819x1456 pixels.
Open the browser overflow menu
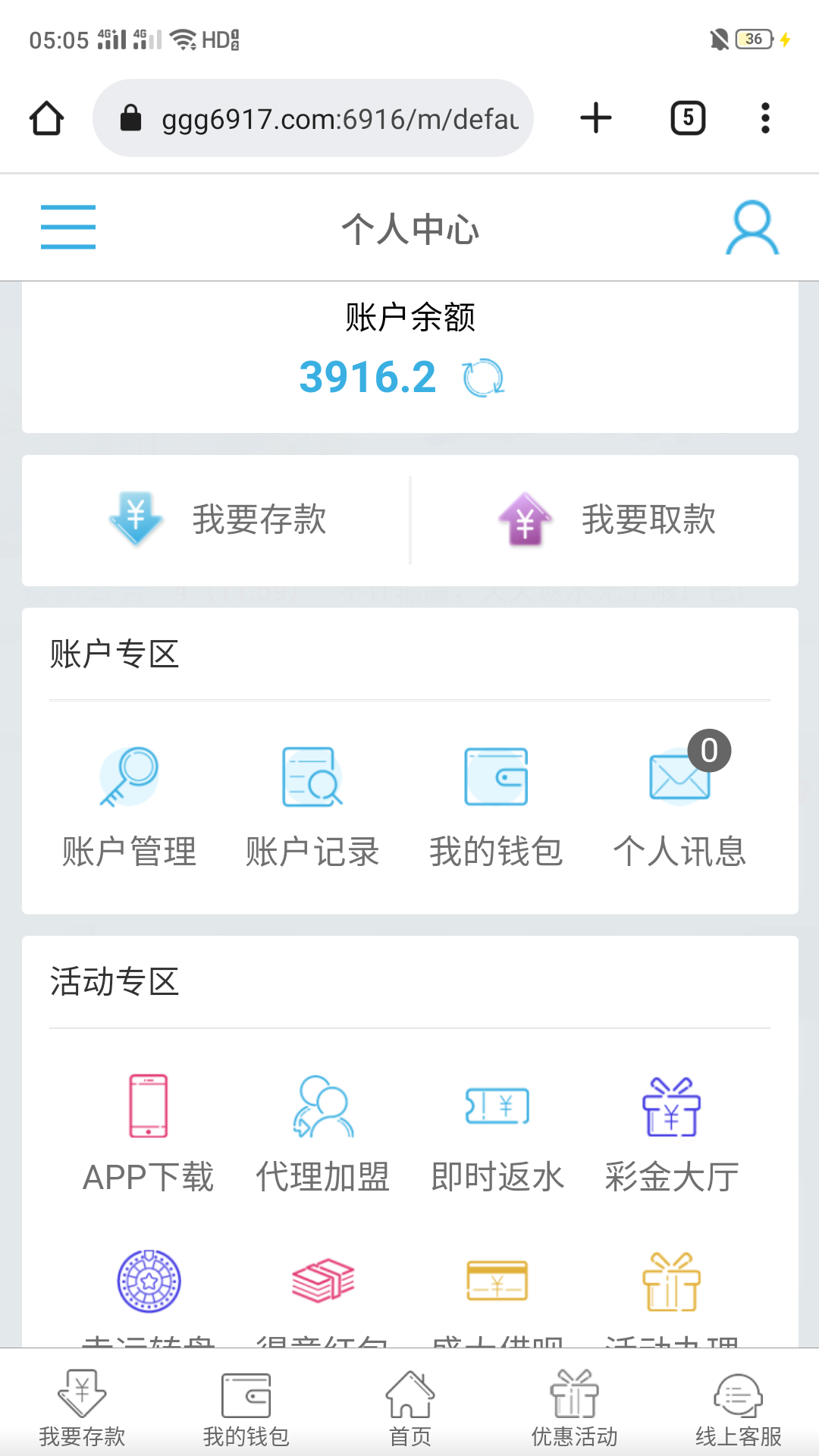point(765,118)
